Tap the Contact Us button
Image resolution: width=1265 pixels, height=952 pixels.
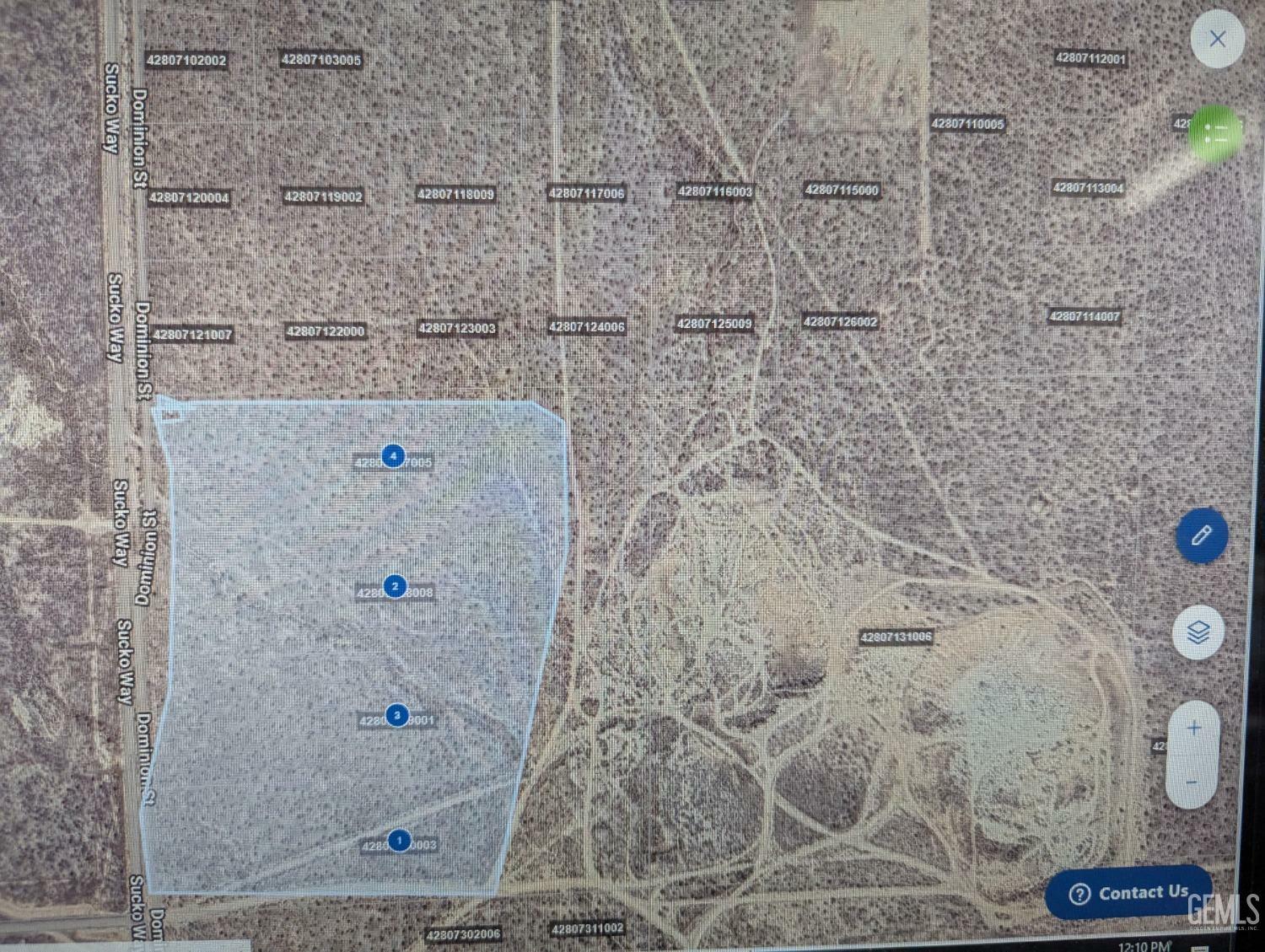point(1128,893)
